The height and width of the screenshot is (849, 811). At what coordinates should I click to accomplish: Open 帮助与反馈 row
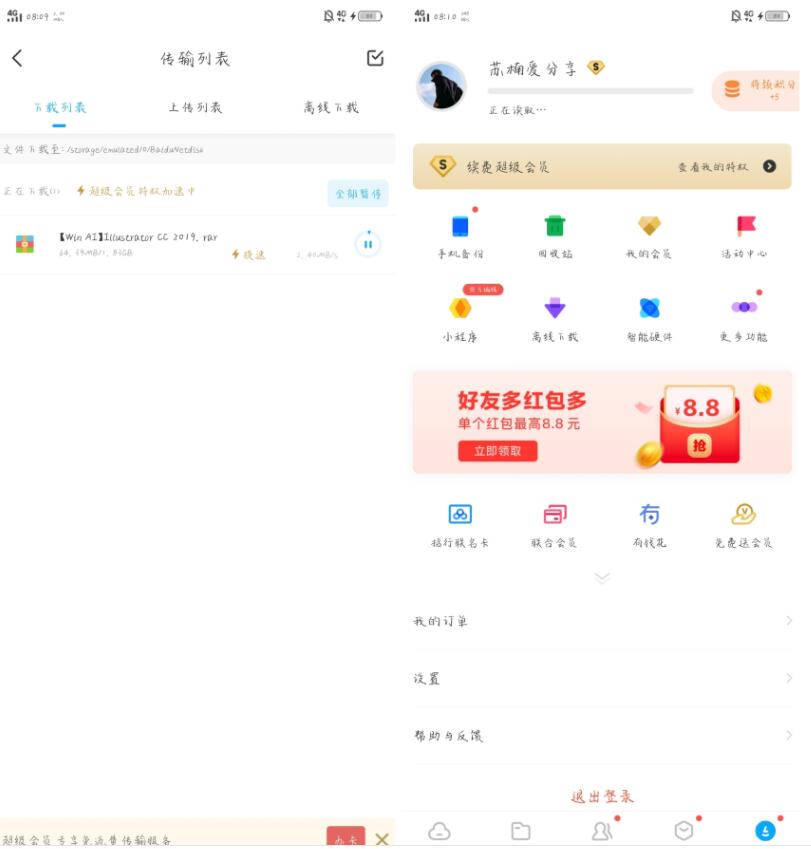tap(601, 735)
